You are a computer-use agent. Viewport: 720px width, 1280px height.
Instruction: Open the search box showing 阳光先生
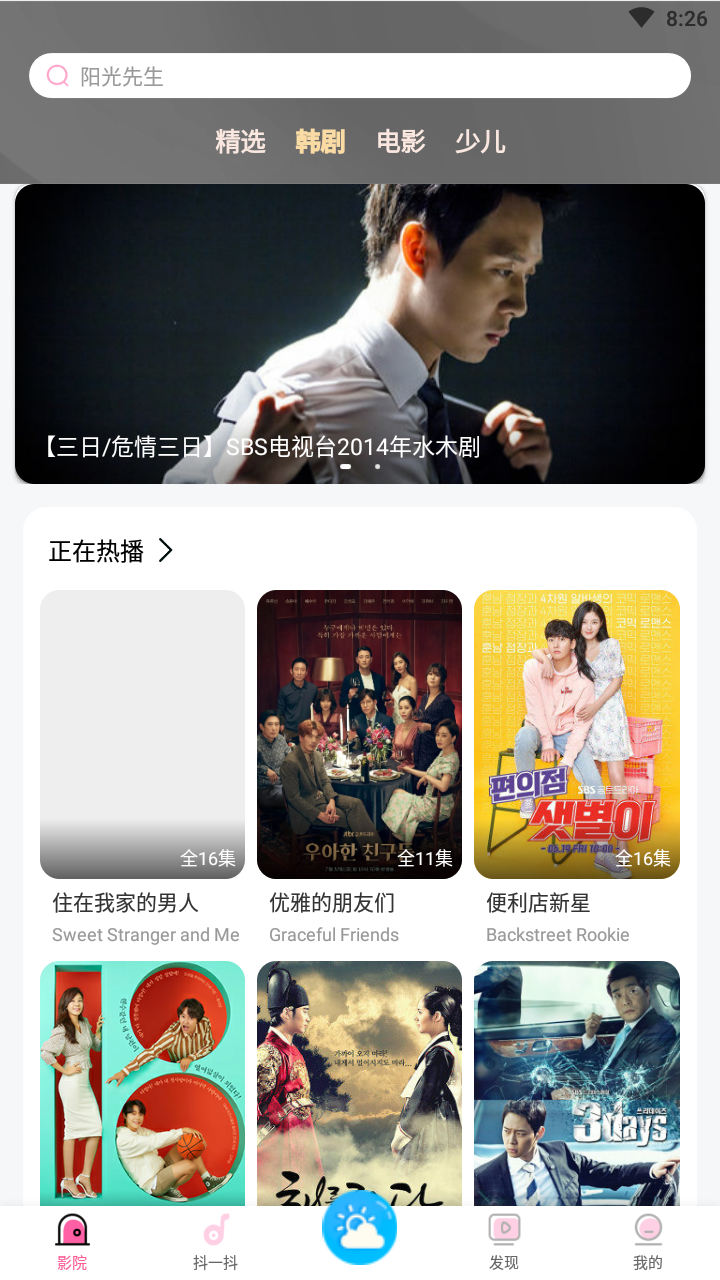coord(360,76)
